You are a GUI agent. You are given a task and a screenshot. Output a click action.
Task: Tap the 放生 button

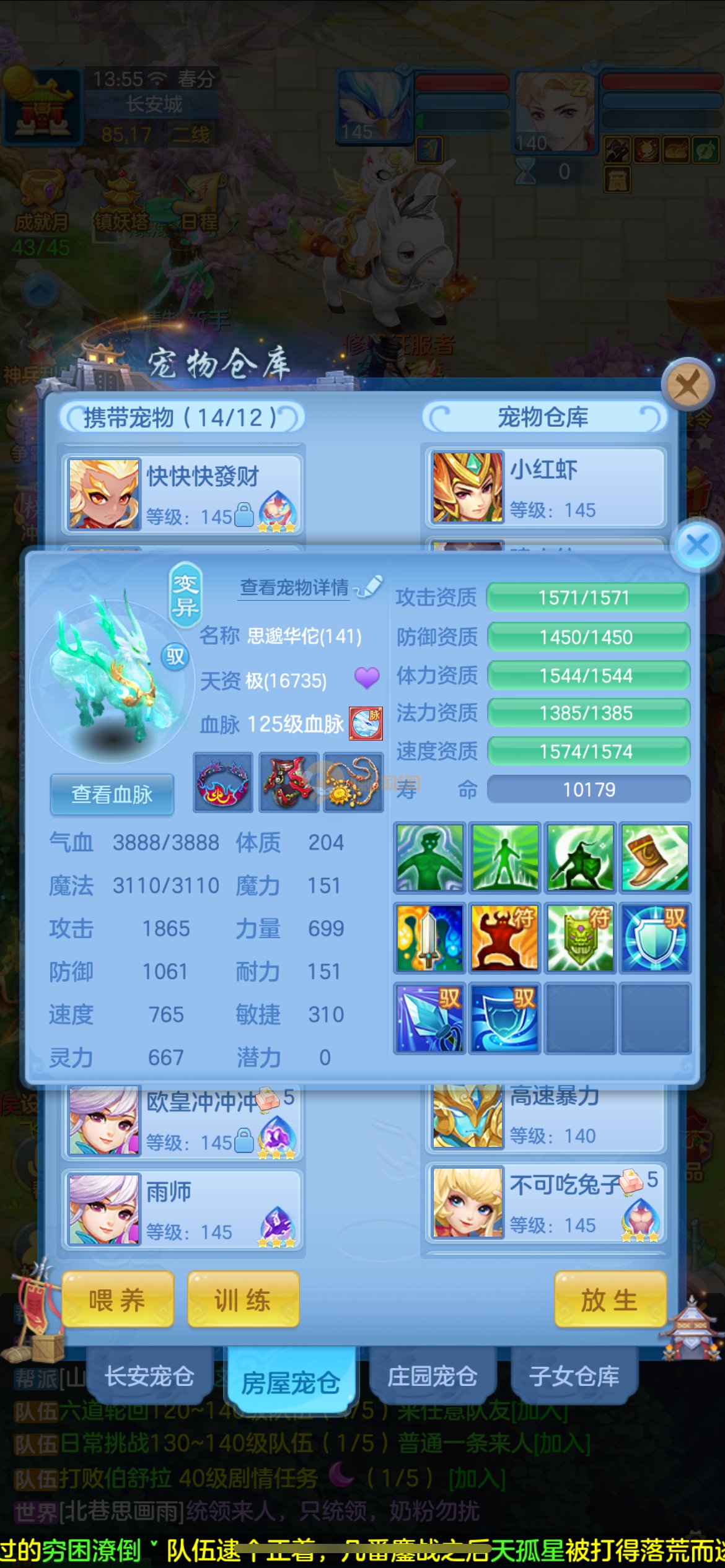609,1300
